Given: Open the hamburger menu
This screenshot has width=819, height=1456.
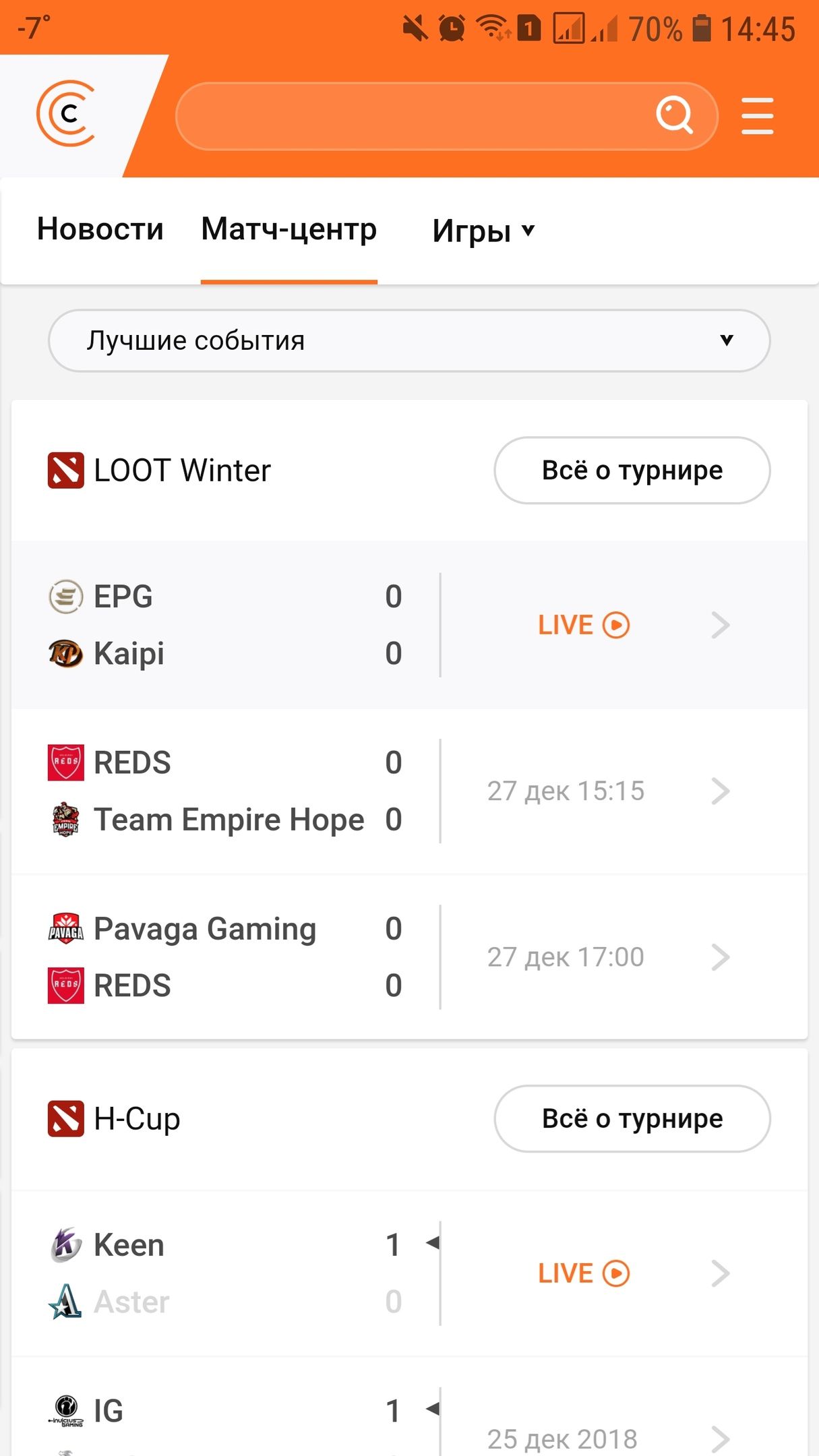Looking at the screenshot, I should (x=757, y=116).
